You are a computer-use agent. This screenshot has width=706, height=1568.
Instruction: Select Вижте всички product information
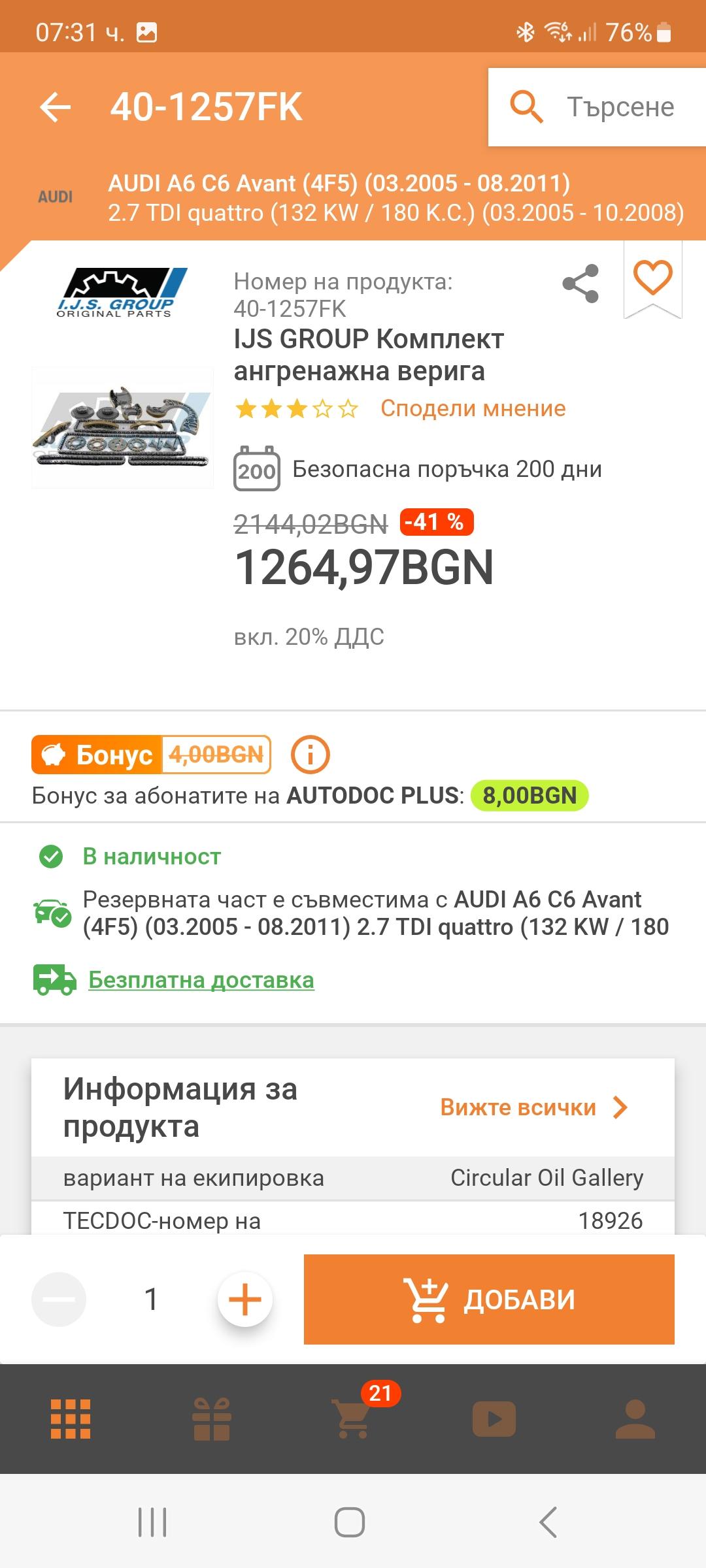[533, 1107]
